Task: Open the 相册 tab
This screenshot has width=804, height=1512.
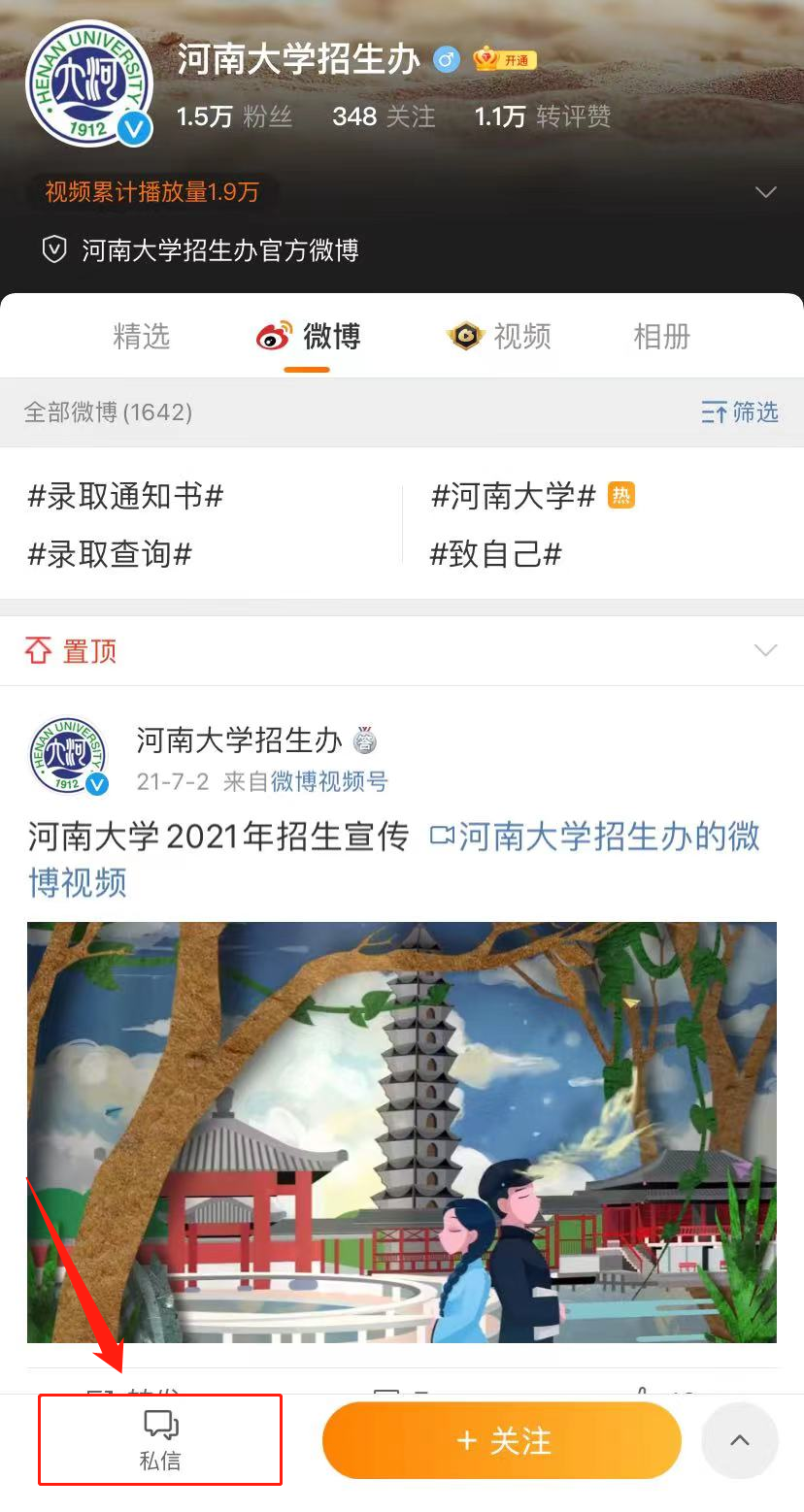Action: [x=661, y=337]
